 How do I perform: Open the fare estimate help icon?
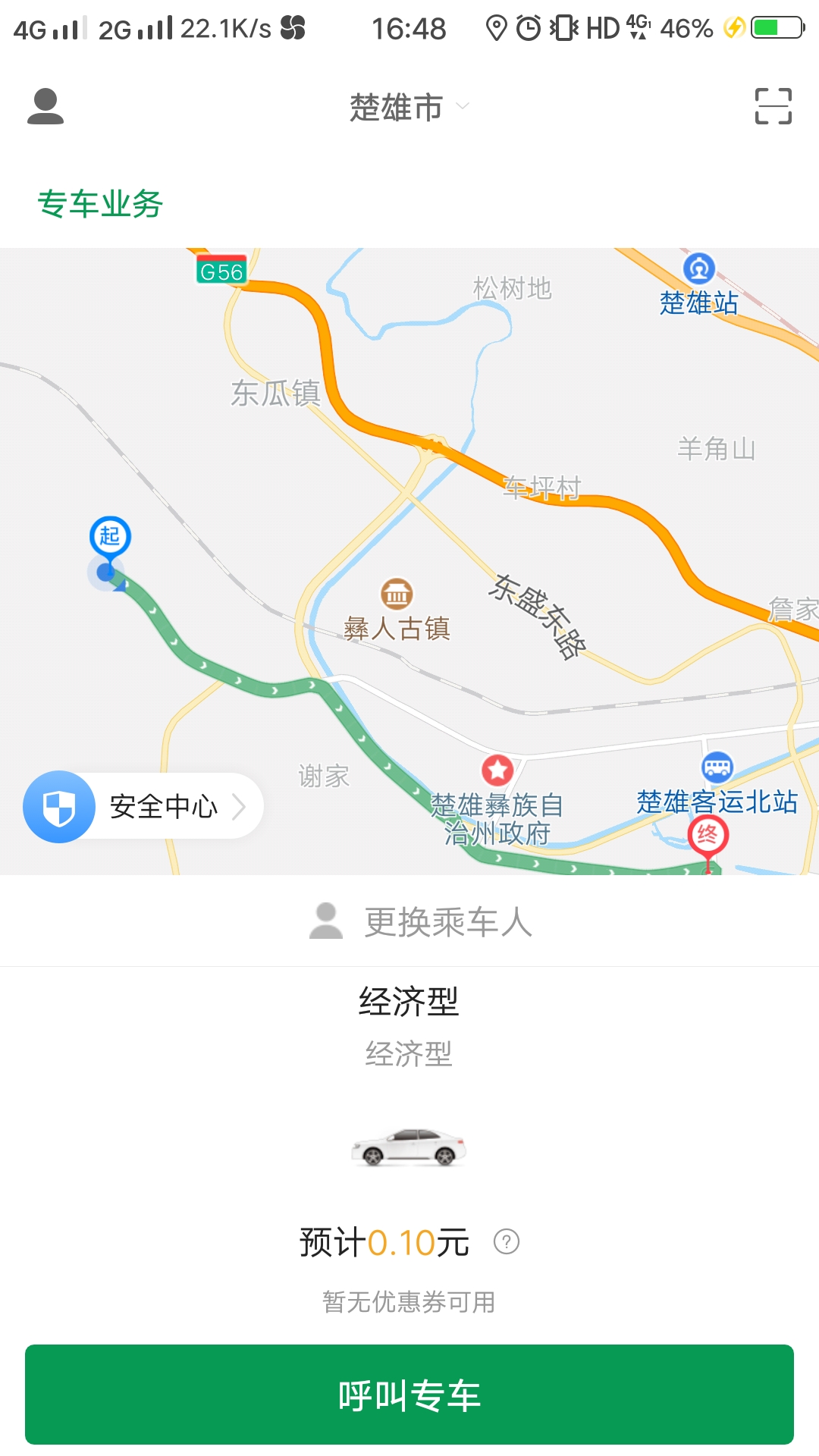click(507, 1242)
